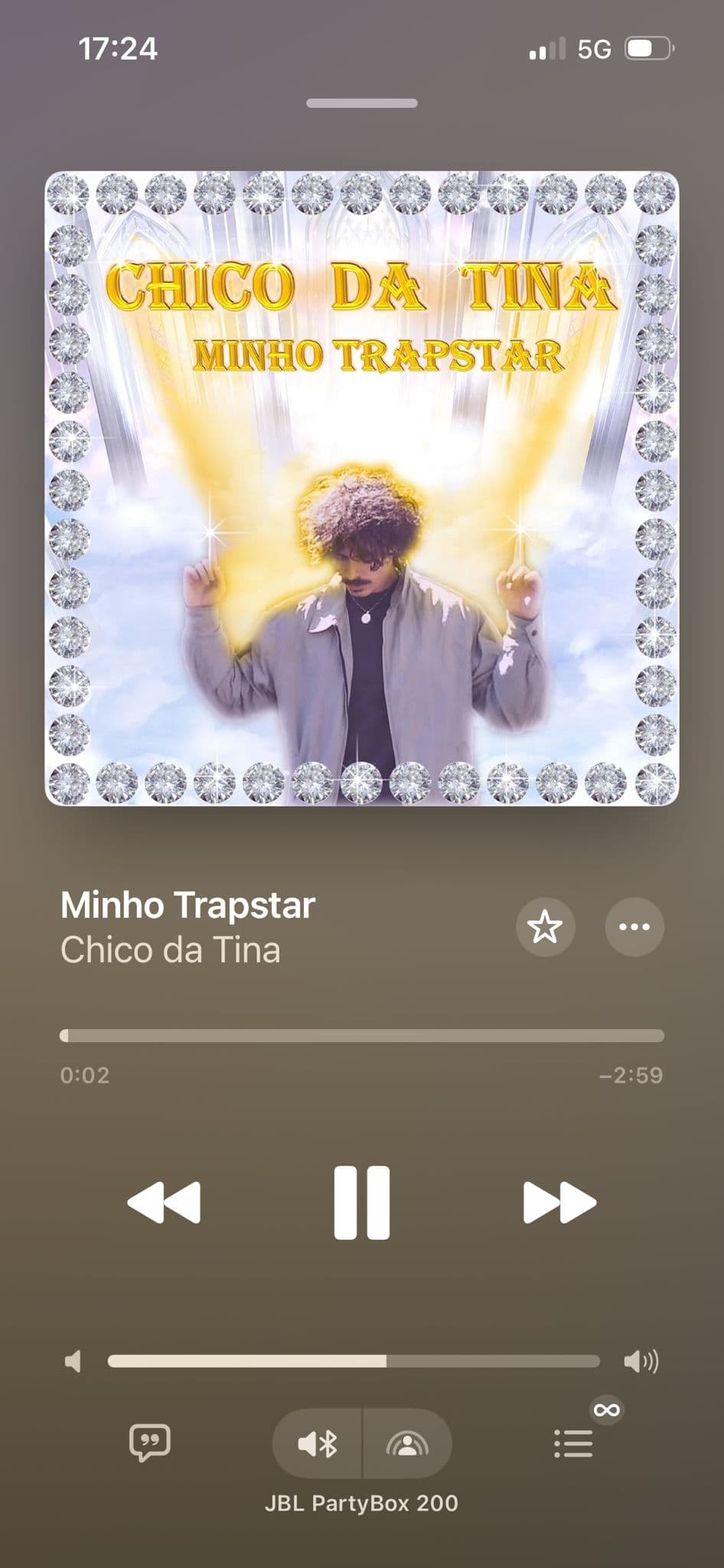The image size is (724, 1568).
Task: Pause the song Minho Trapstar
Action: point(362,1202)
